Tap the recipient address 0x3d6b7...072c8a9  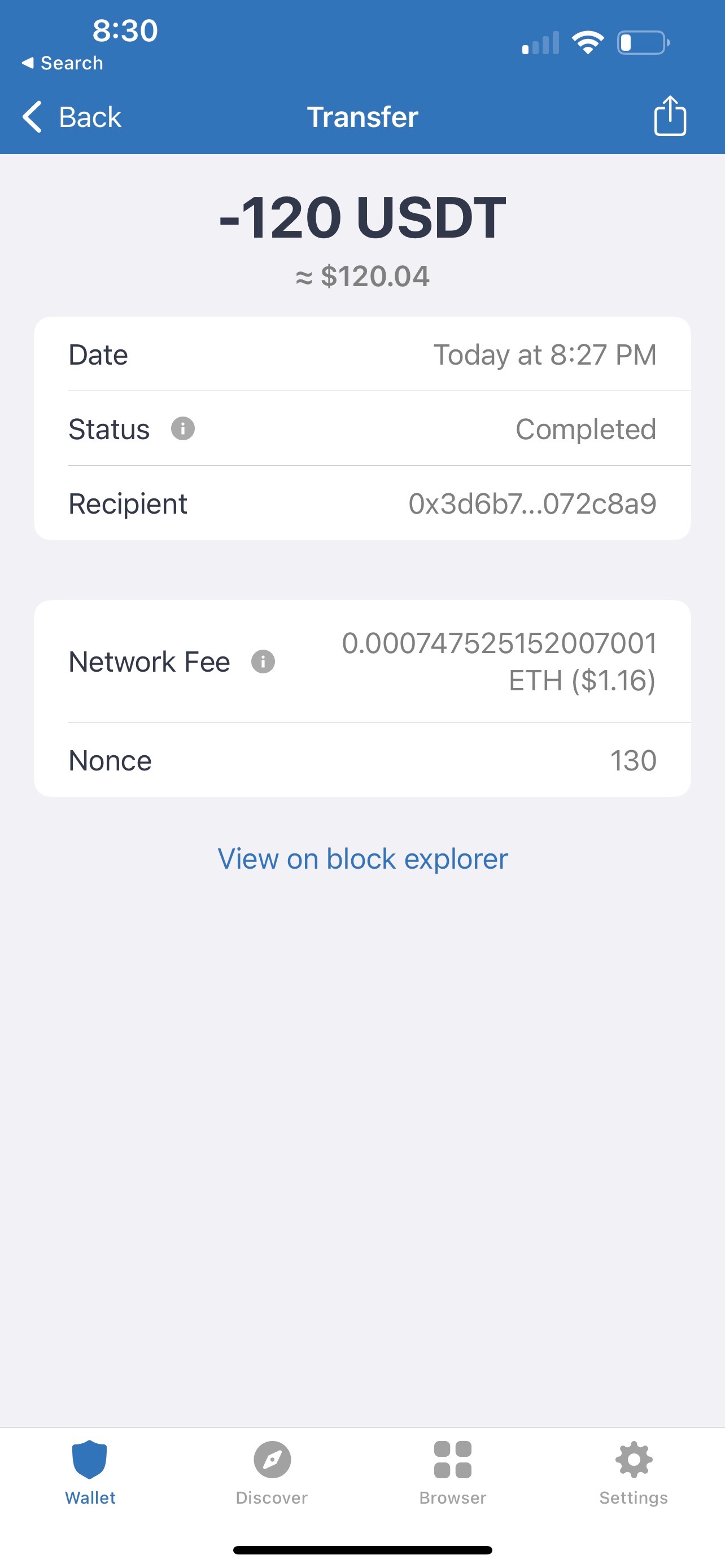point(532,503)
